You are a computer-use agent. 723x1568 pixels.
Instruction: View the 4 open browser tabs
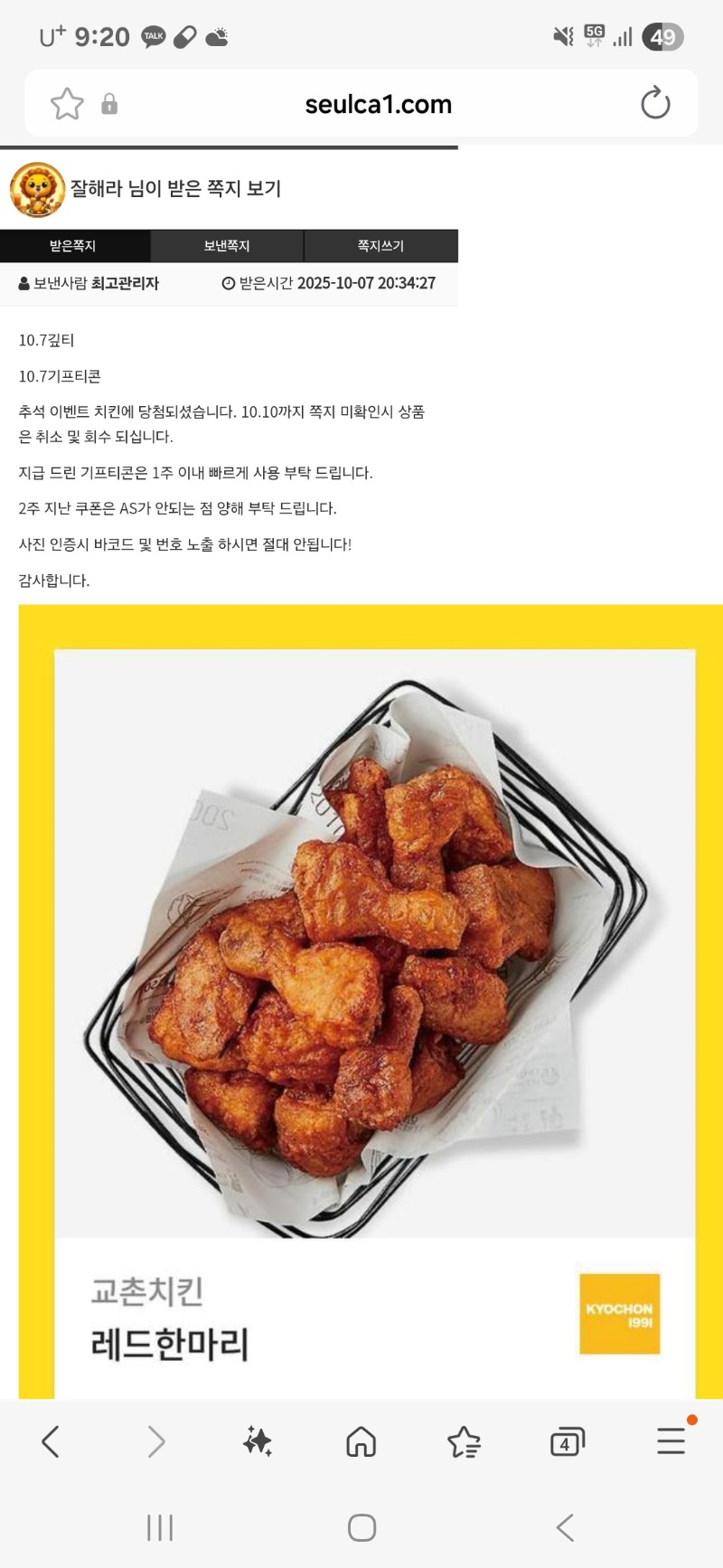(567, 1441)
